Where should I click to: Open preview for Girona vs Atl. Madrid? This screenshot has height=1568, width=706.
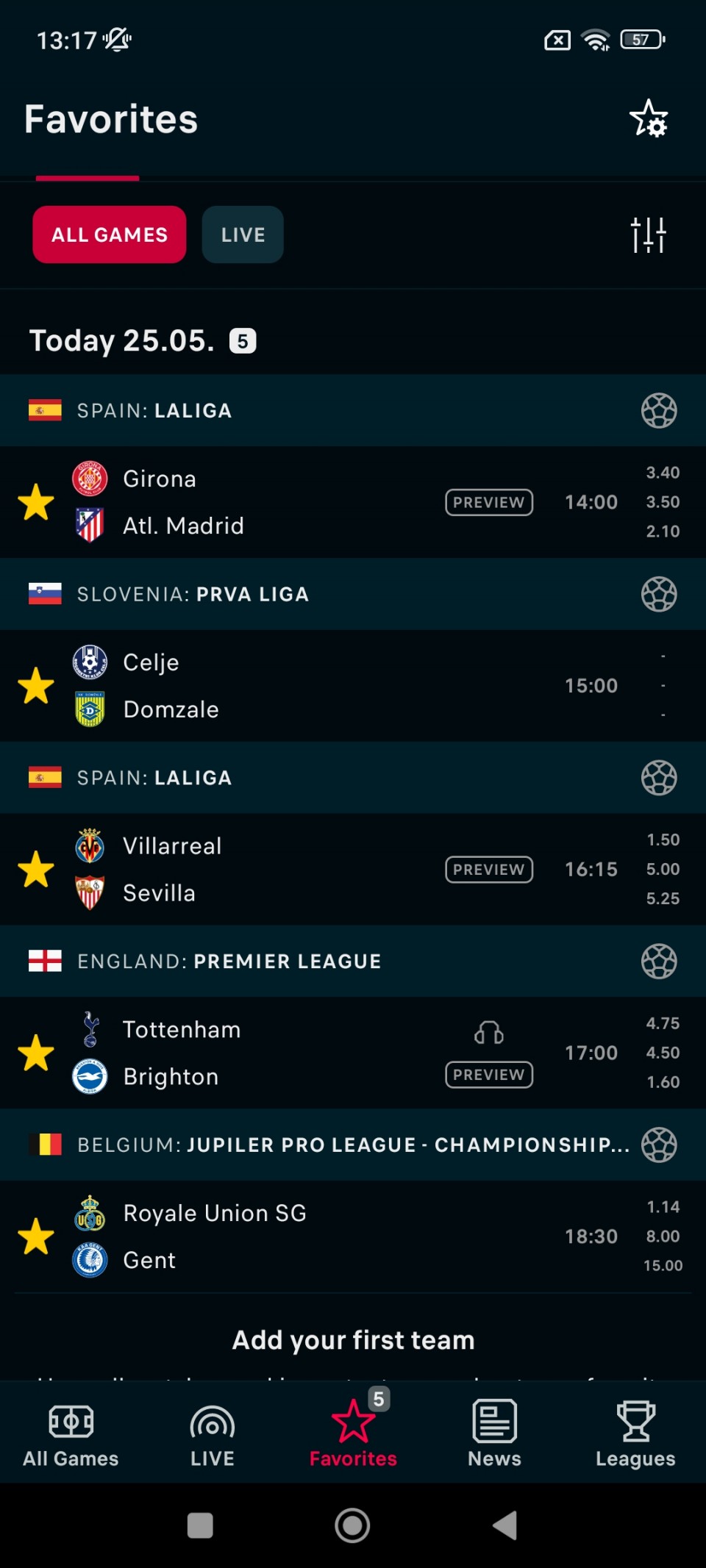tap(489, 502)
